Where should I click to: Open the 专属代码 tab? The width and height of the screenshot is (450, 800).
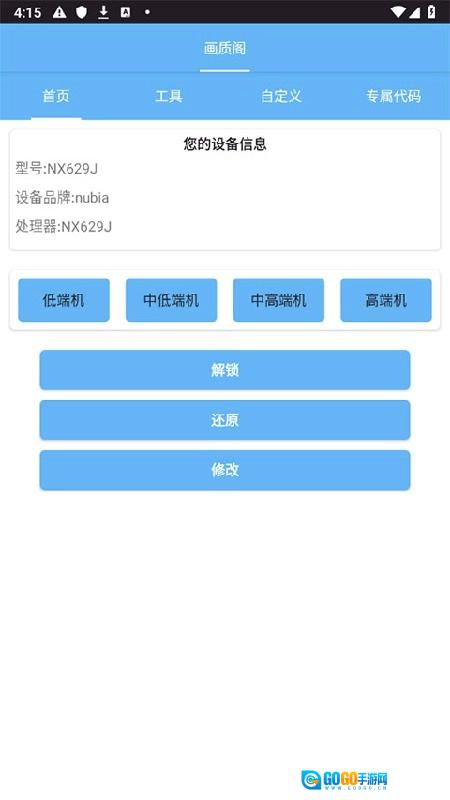click(x=393, y=96)
